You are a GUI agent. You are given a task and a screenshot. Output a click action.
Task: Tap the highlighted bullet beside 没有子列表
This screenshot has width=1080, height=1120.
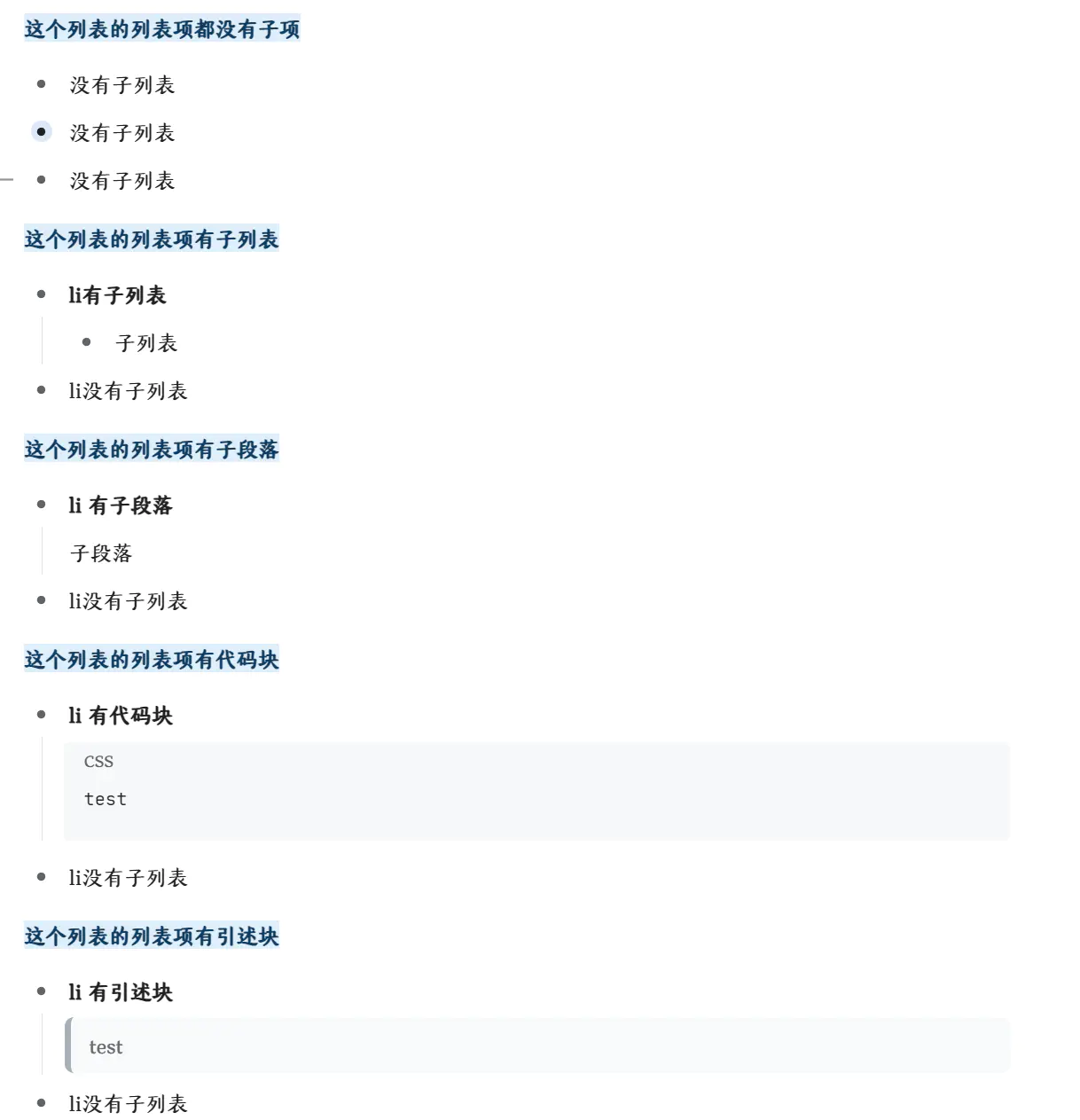point(42,132)
